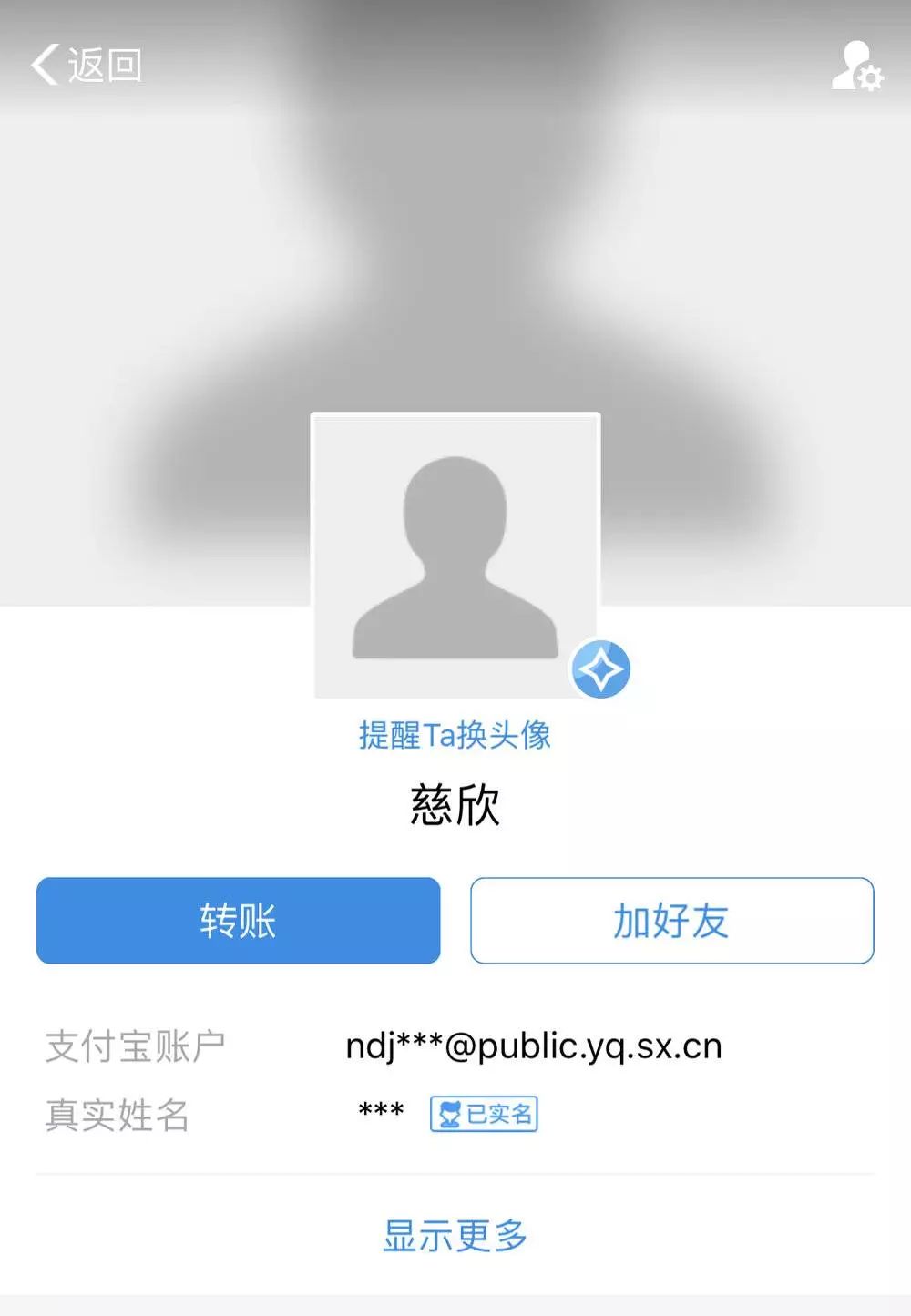Start a transfer with 转账
The width and height of the screenshot is (911, 1316).
point(238,920)
